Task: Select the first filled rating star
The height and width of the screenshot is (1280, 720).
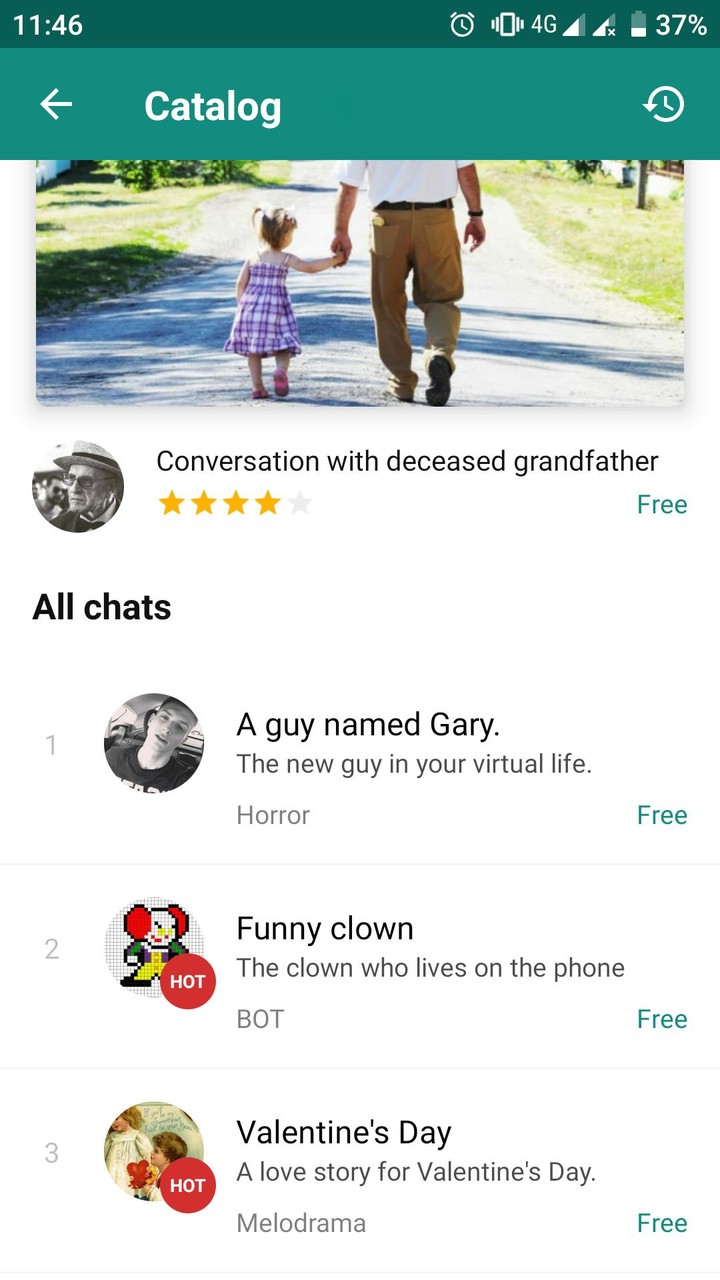Action: tap(171, 503)
